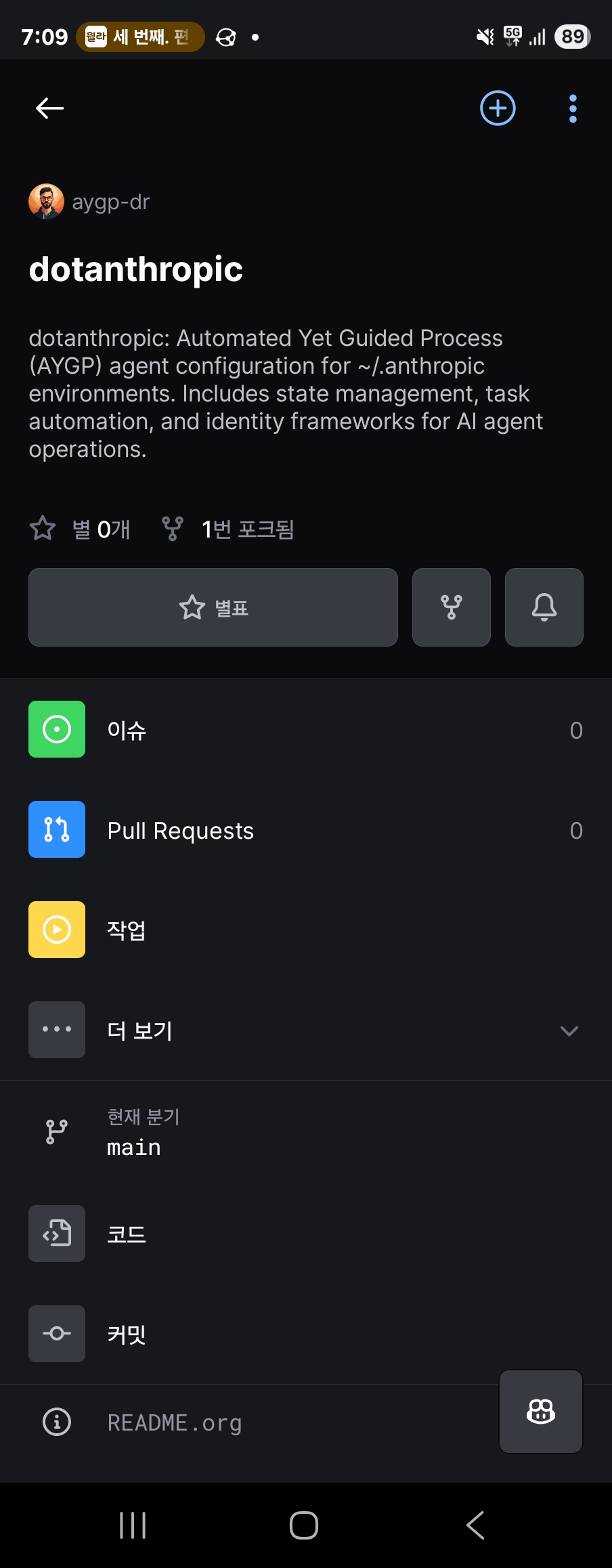
Task: Tap the circled plus create icon
Action: pyautogui.click(x=498, y=108)
